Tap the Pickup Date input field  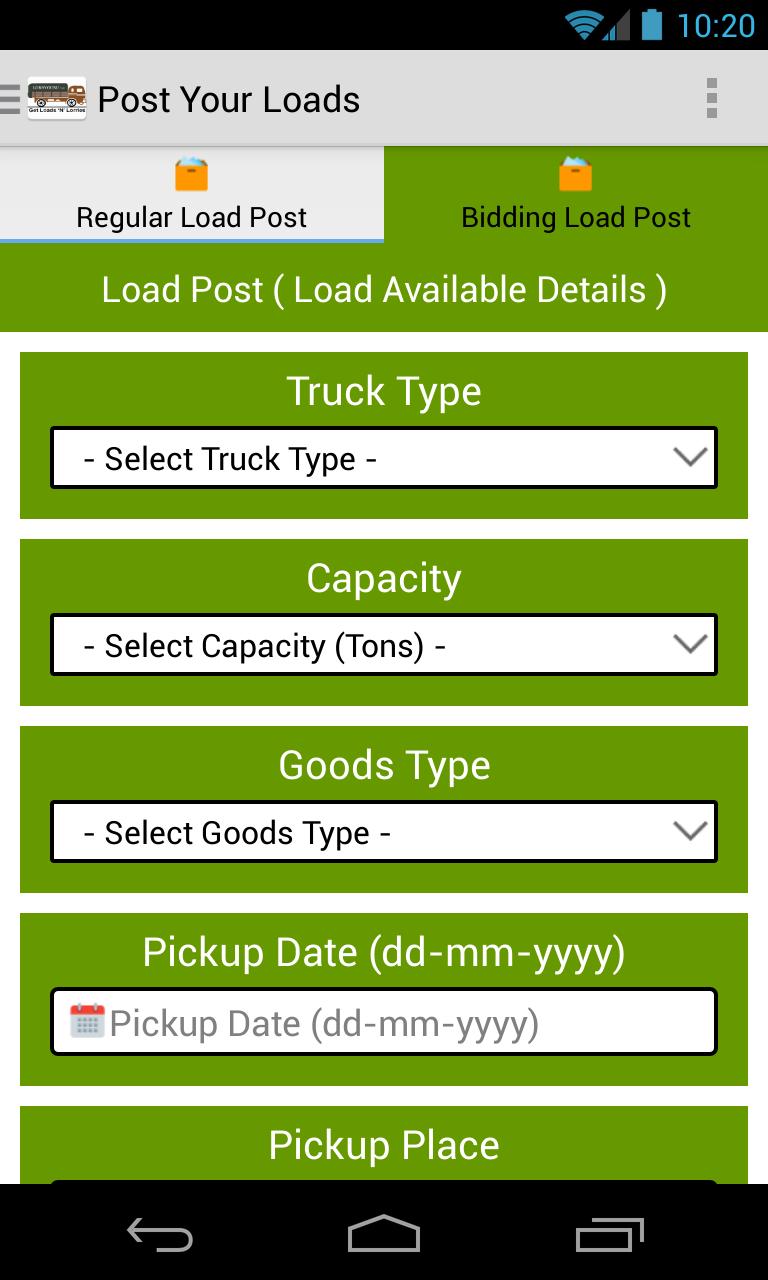[x=384, y=1021]
